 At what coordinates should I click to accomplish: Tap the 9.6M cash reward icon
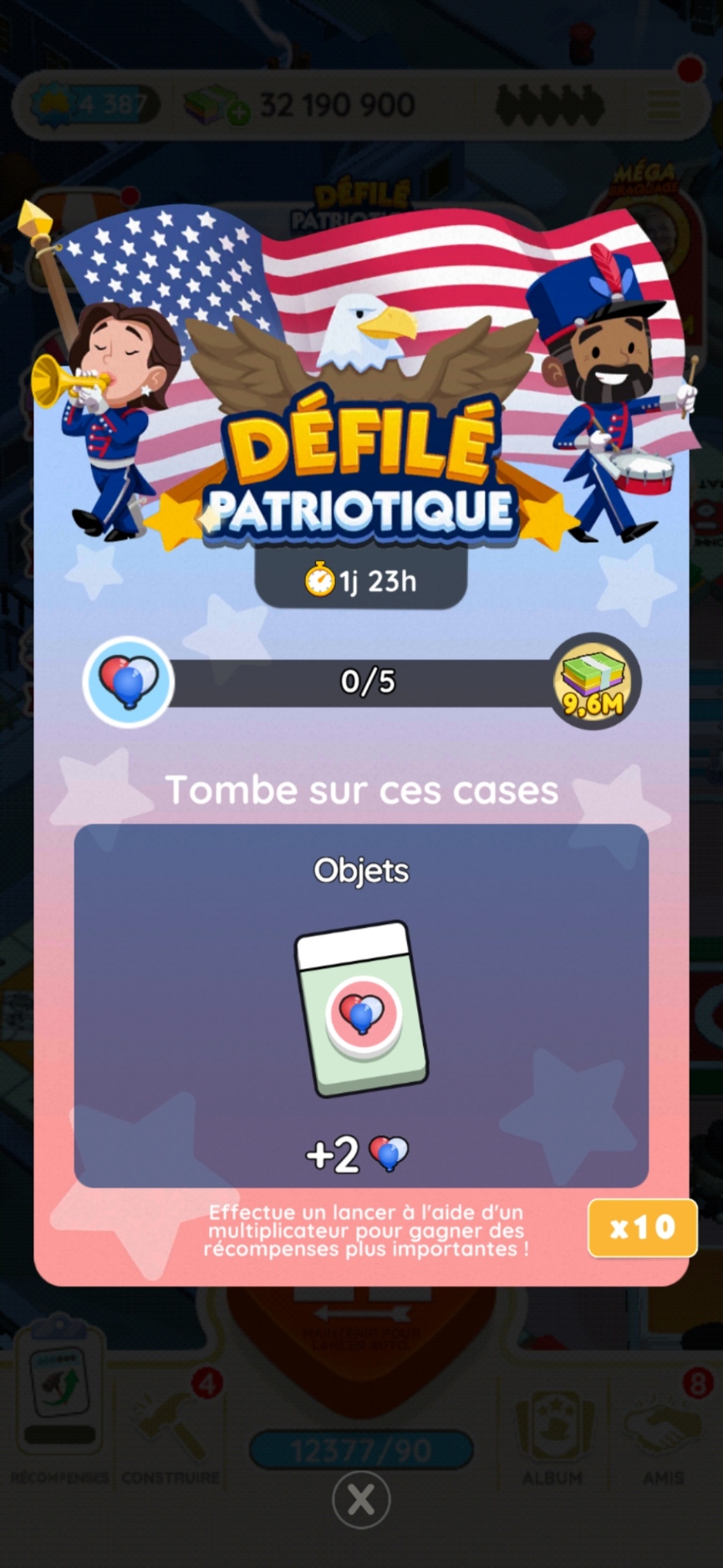coord(594,682)
